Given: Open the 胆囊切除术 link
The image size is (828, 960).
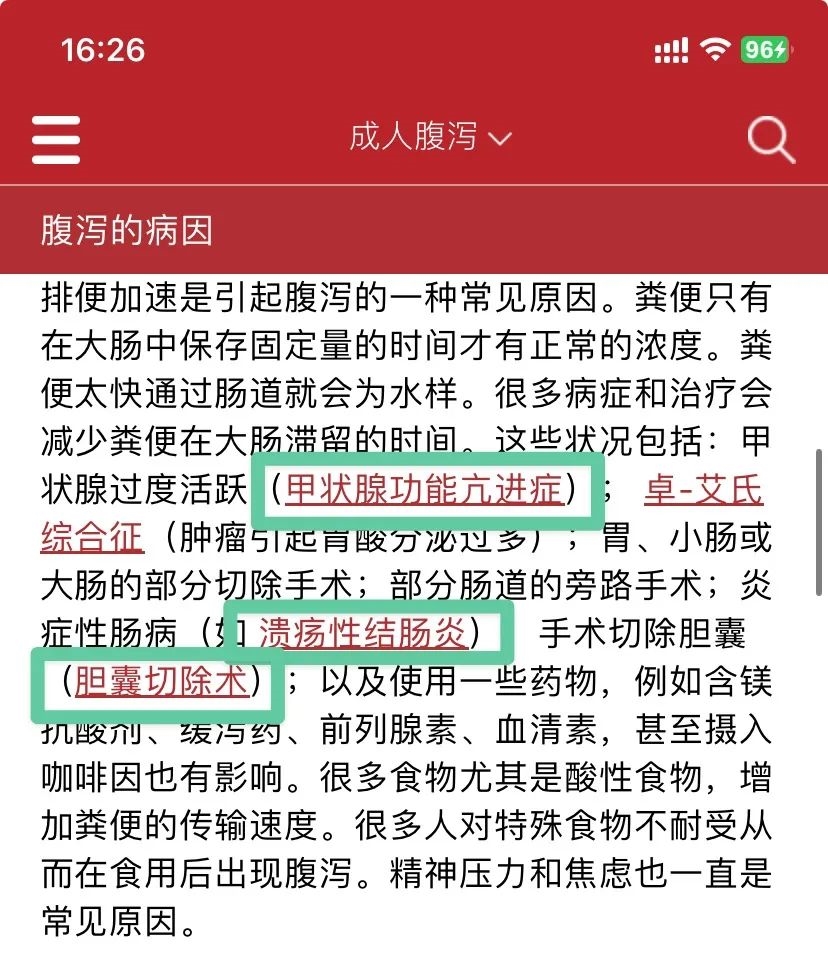Looking at the screenshot, I should coord(160,683).
